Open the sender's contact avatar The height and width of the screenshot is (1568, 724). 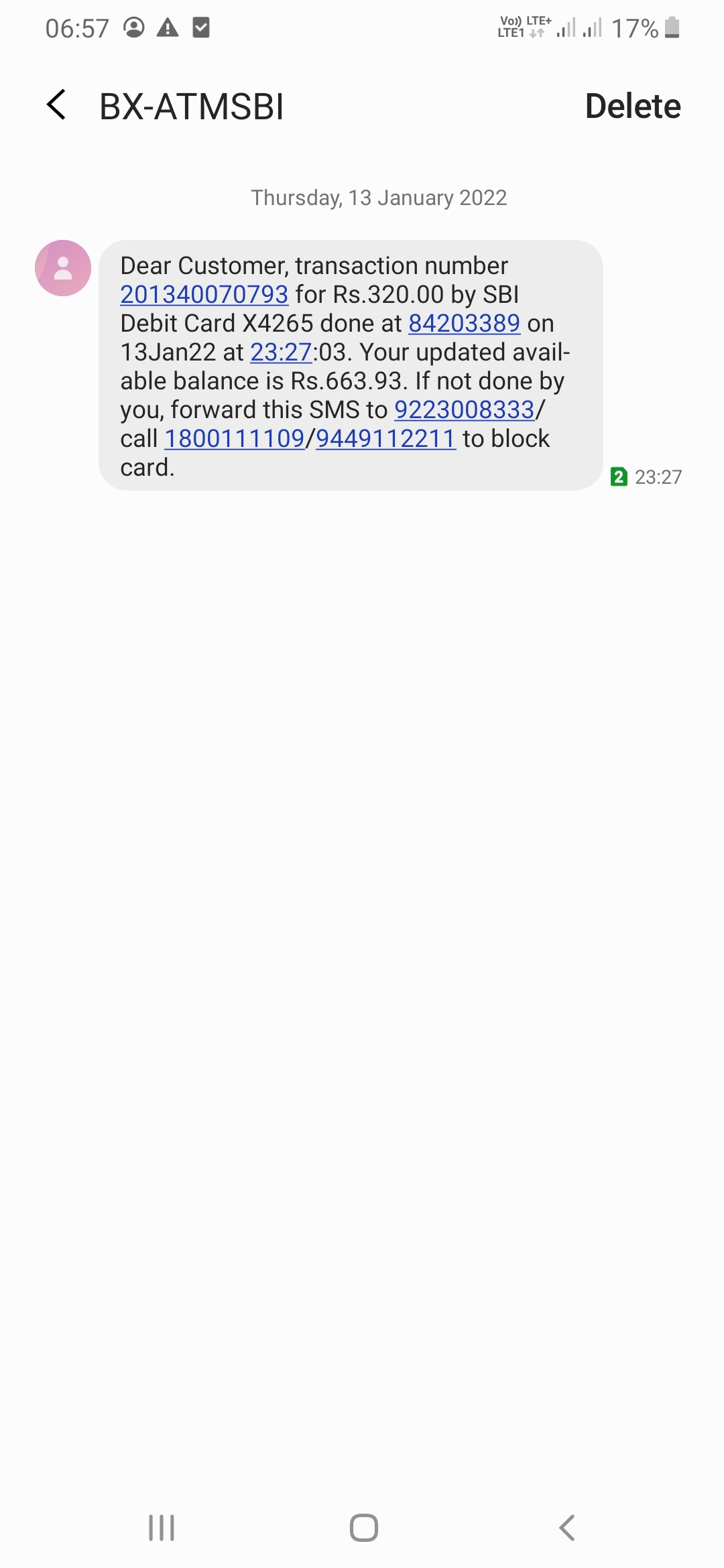pos(63,268)
